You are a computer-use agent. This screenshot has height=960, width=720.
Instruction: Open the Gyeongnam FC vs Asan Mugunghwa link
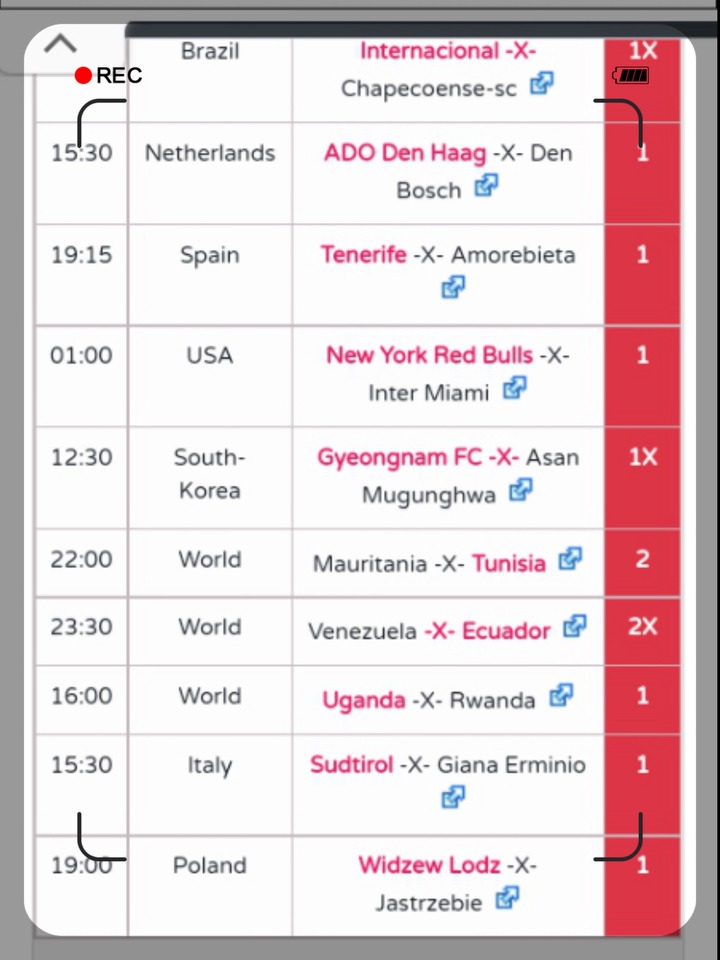point(520,490)
